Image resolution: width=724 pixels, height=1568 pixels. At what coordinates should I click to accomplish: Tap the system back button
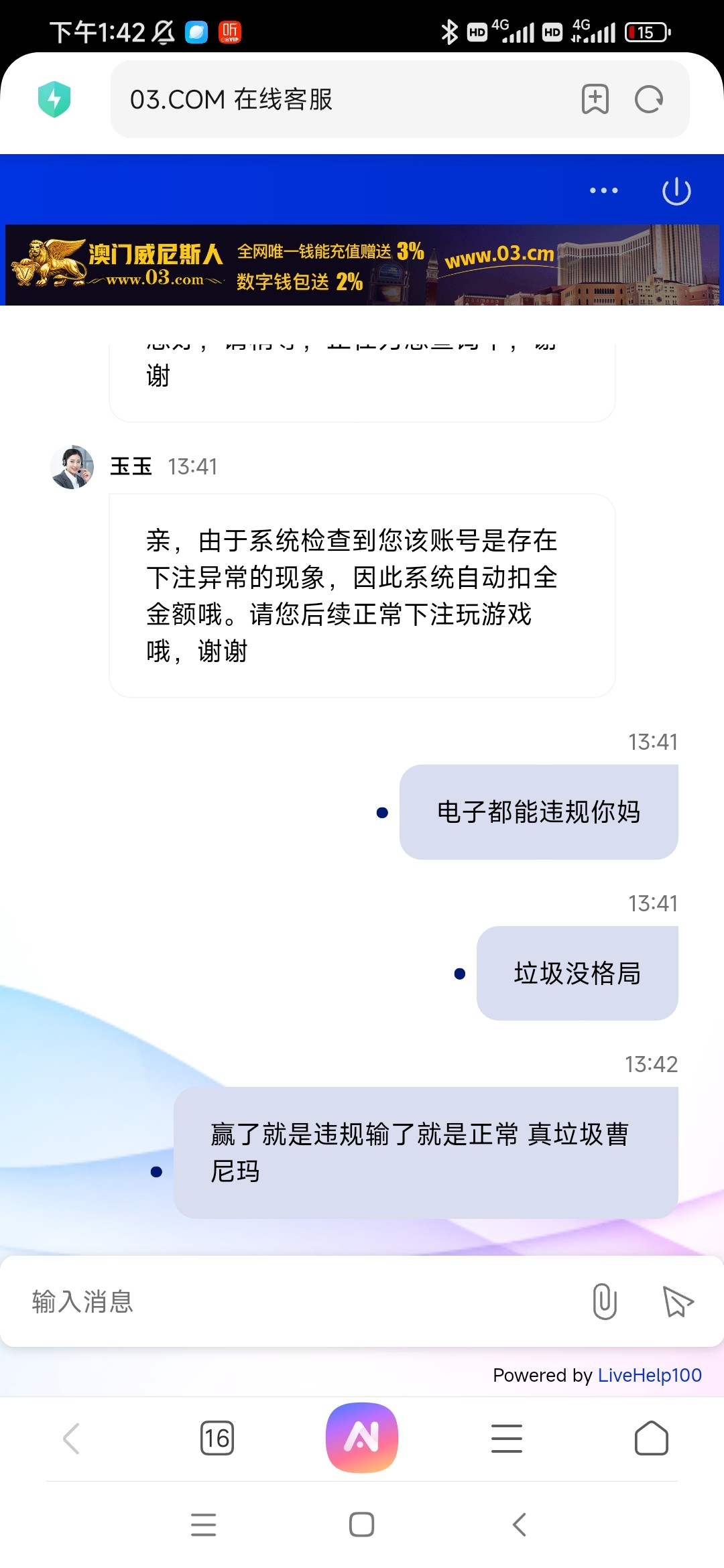point(520,1524)
